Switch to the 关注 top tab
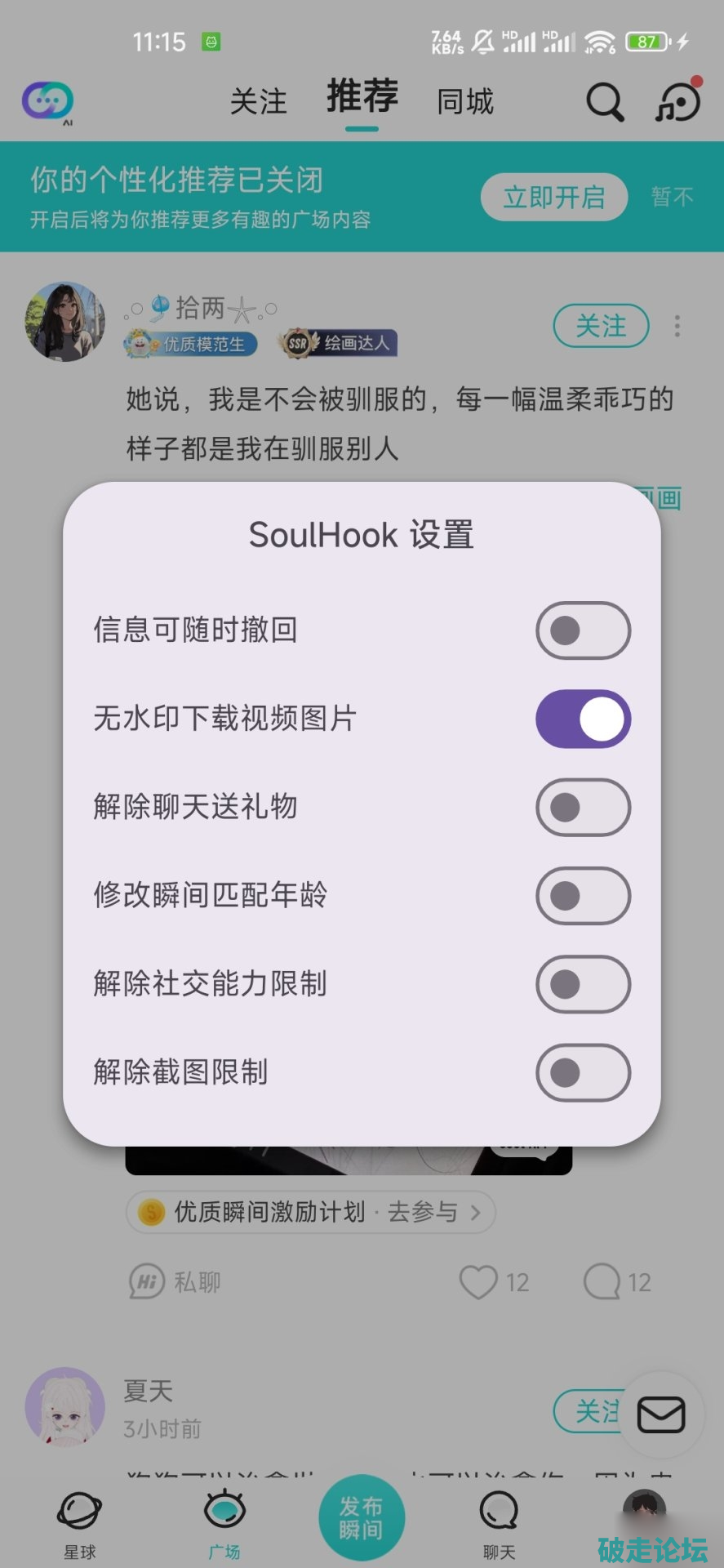This screenshot has width=724, height=1568. [x=258, y=102]
